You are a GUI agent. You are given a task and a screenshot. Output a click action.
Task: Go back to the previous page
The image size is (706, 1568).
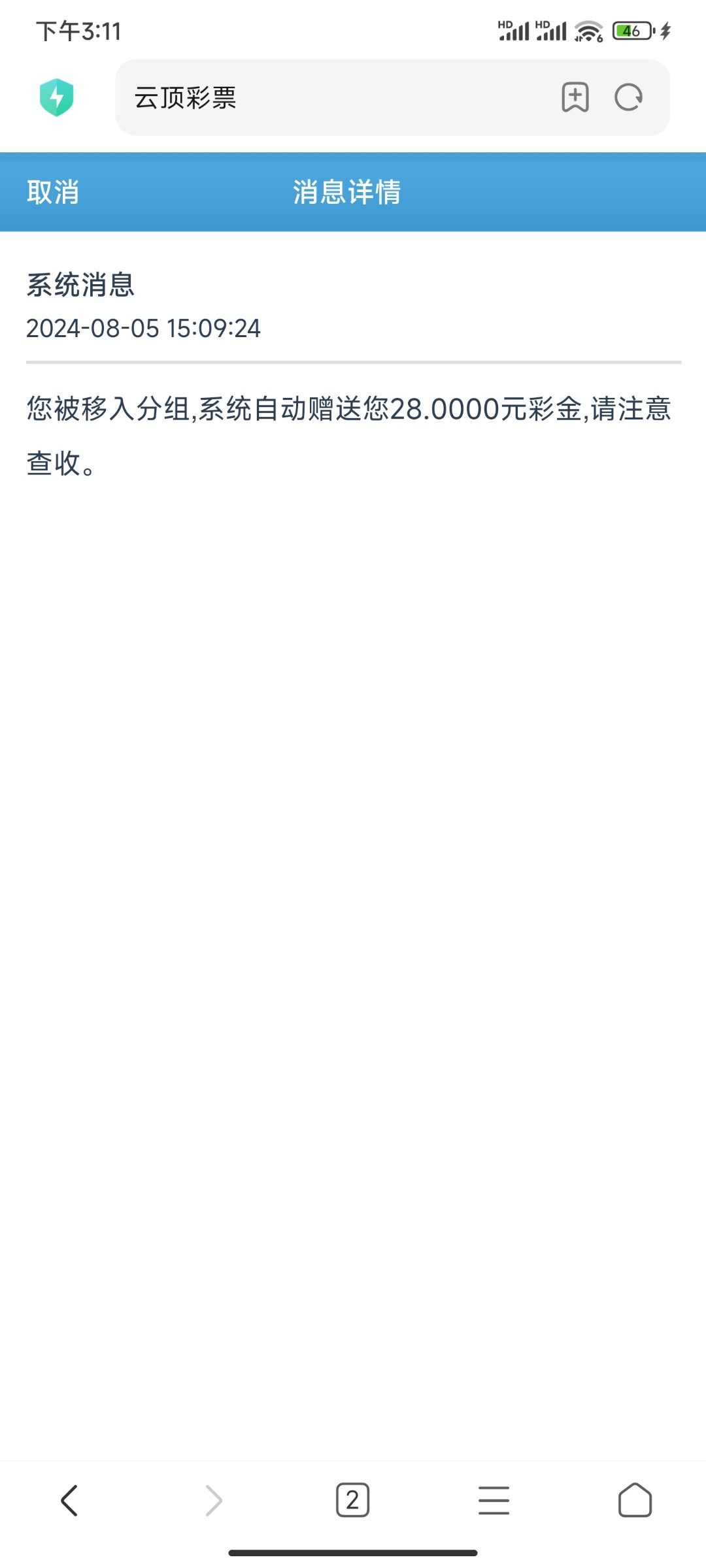pos(70,1500)
